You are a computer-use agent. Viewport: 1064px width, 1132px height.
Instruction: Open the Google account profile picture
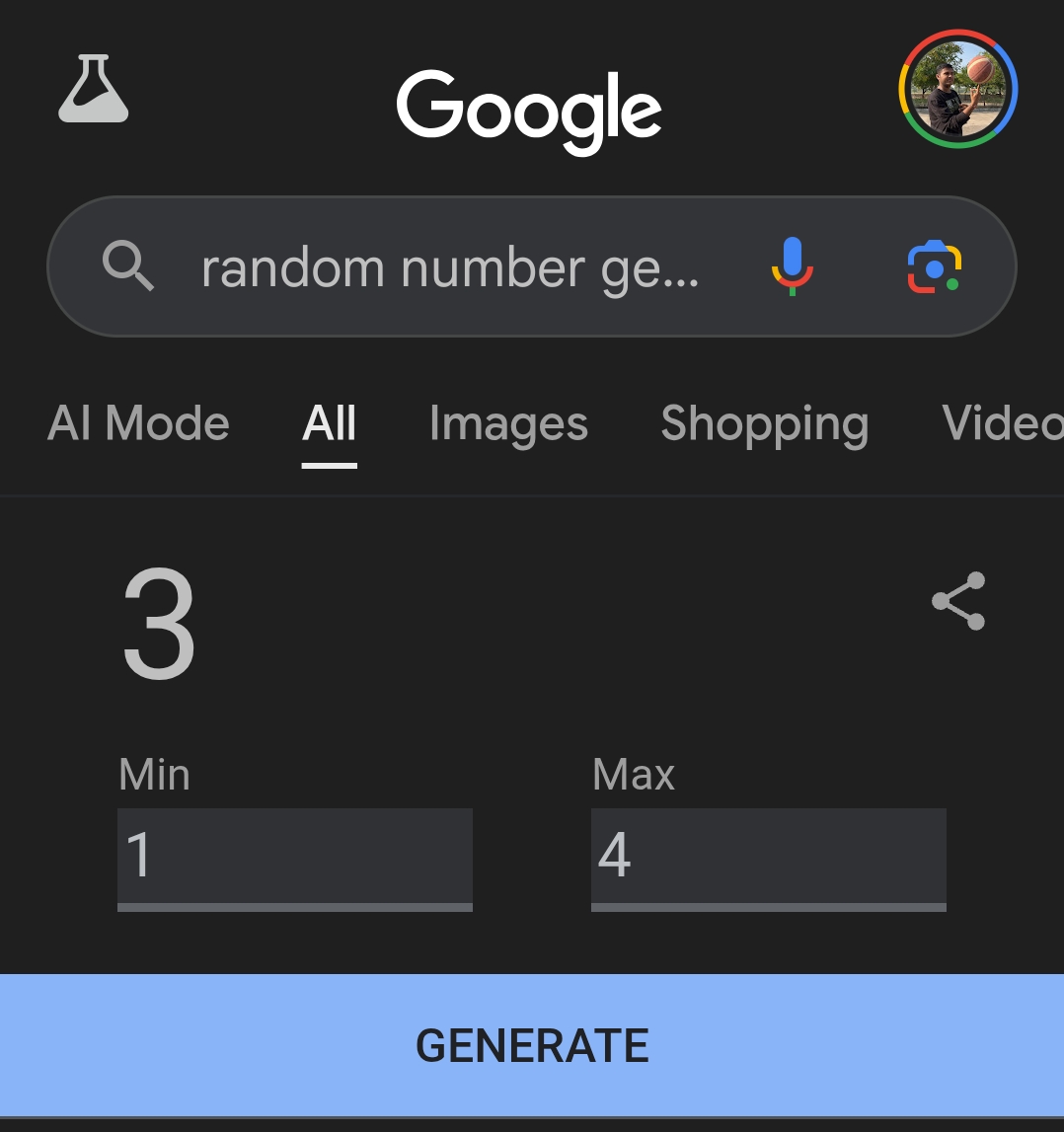pyautogui.click(x=957, y=90)
